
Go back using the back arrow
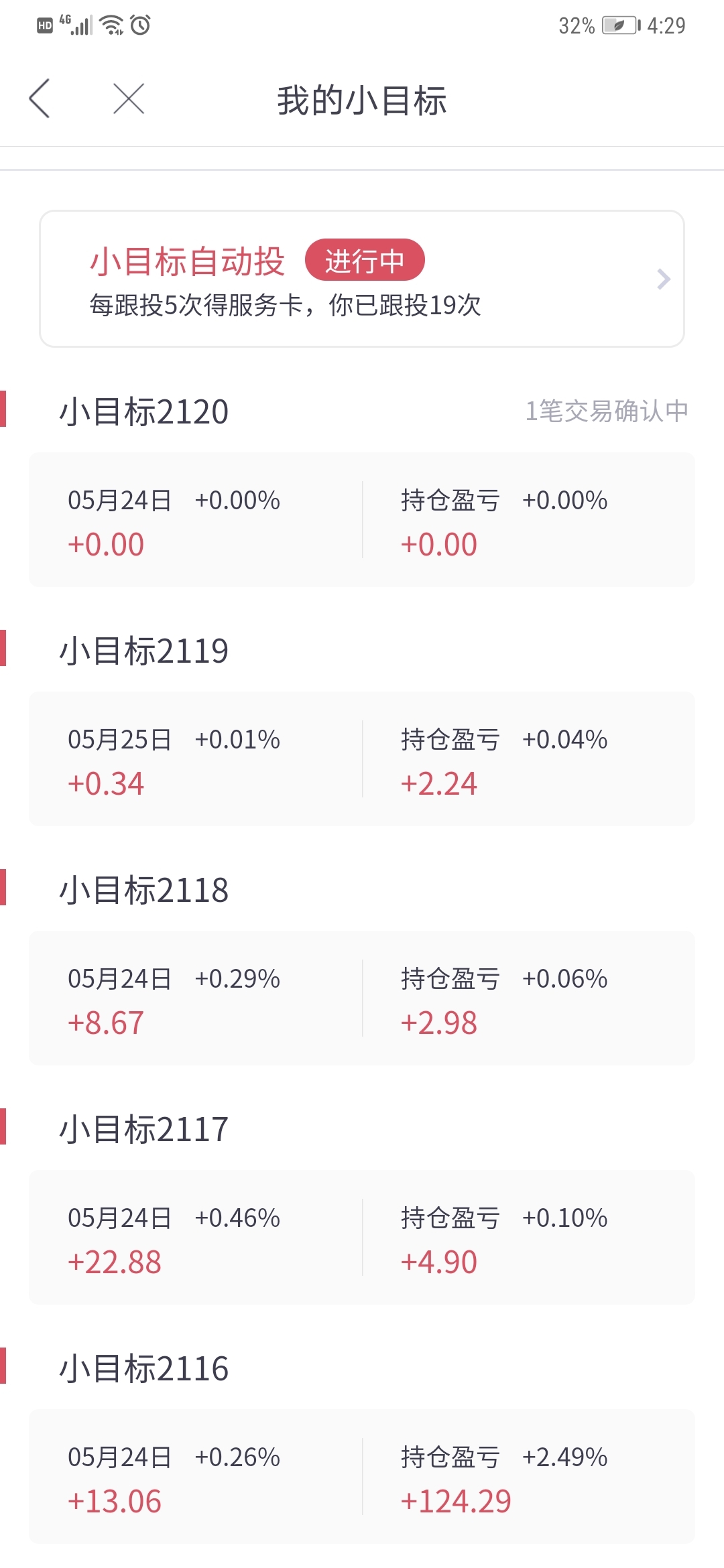tap(40, 99)
